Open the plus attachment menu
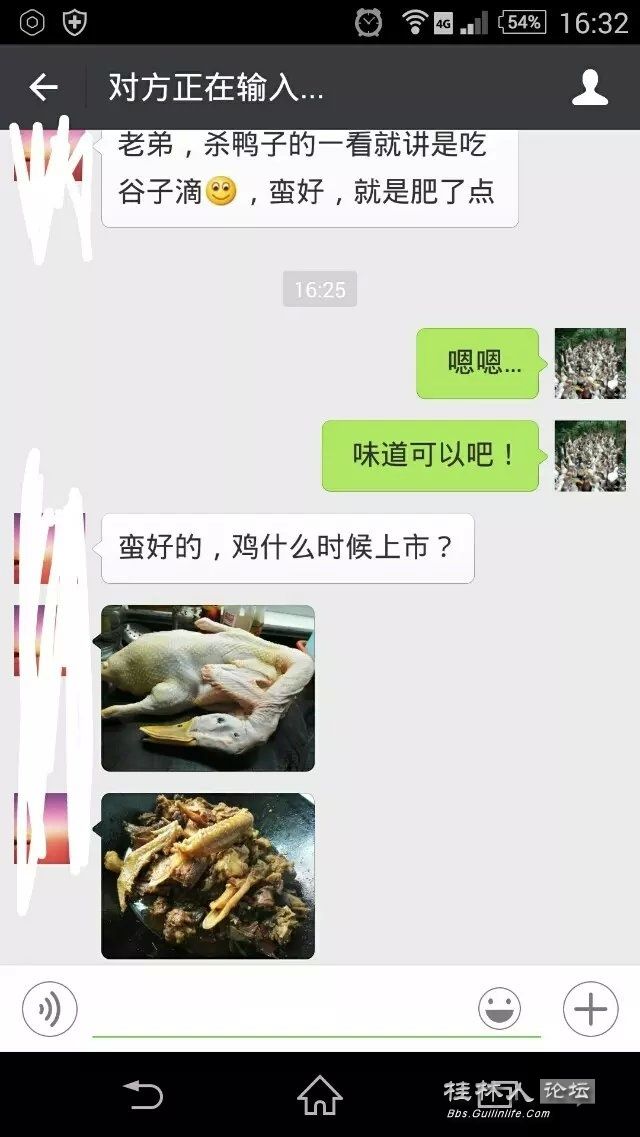640x1137 pixels. click(590, 1008)
